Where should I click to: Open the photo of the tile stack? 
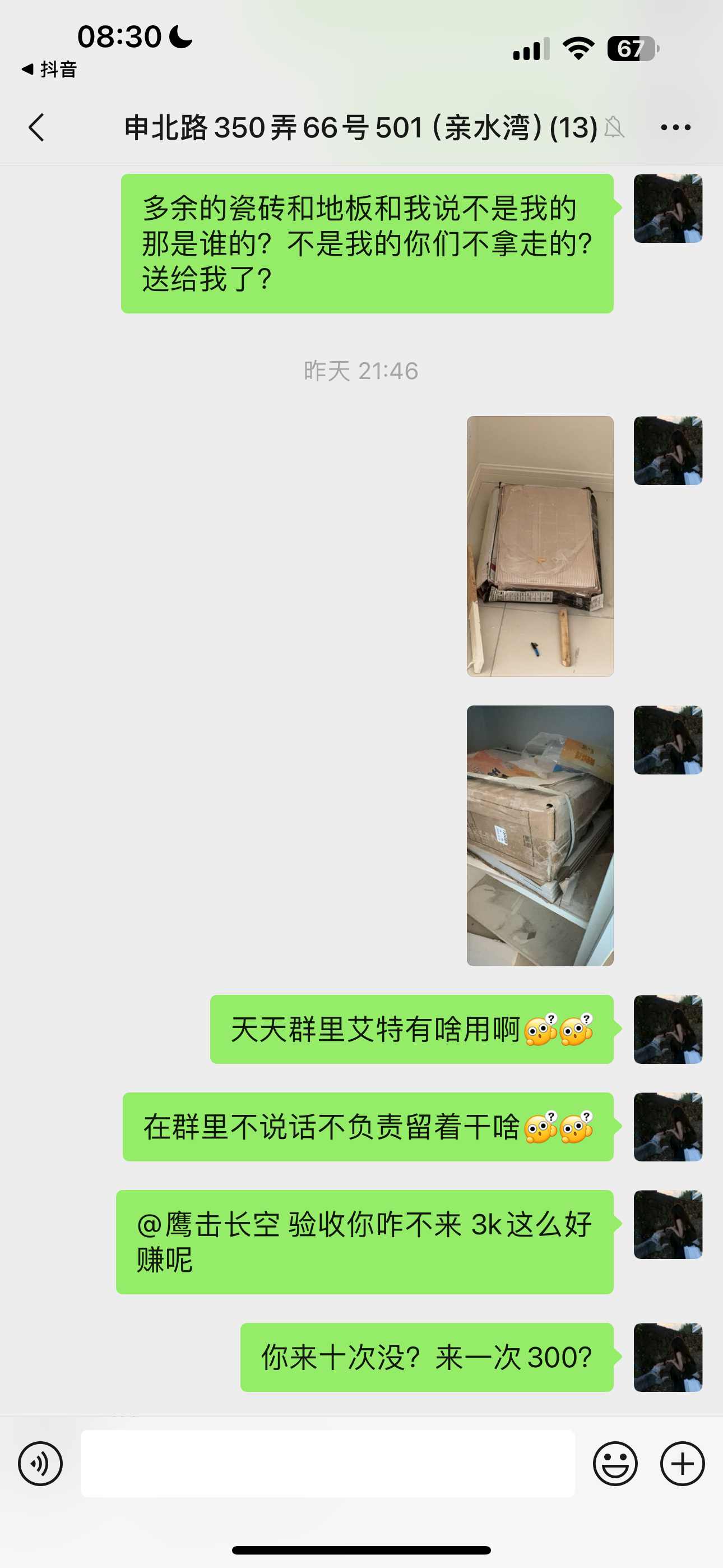click(x=540, y=546)
